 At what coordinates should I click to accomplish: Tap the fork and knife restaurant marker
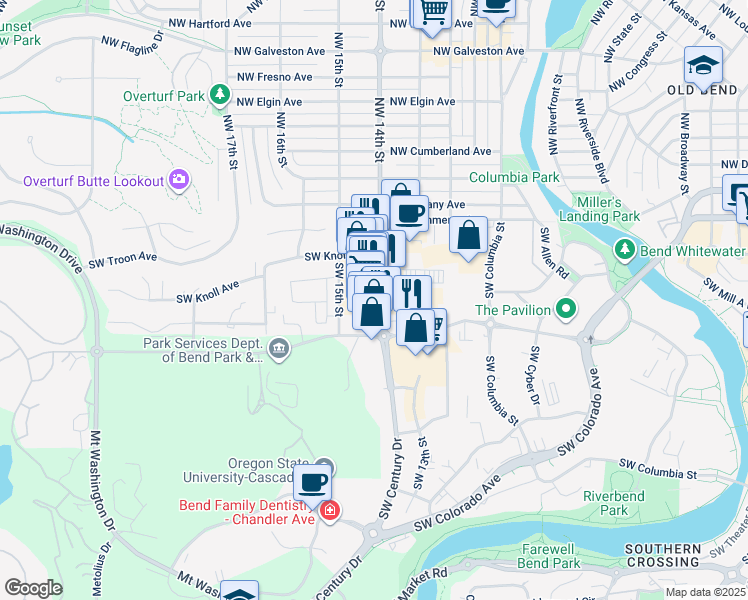point(412,293)
